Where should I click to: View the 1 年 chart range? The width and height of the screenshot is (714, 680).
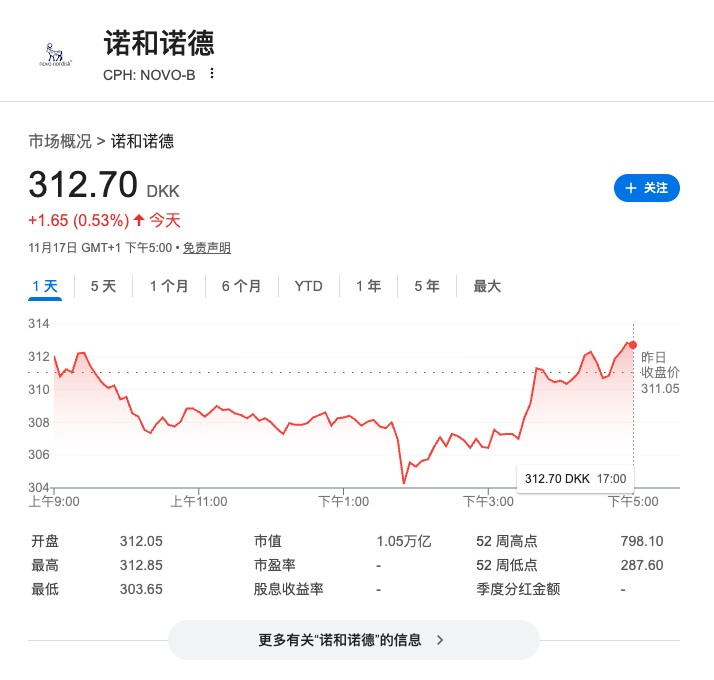[x=368, y=286]
